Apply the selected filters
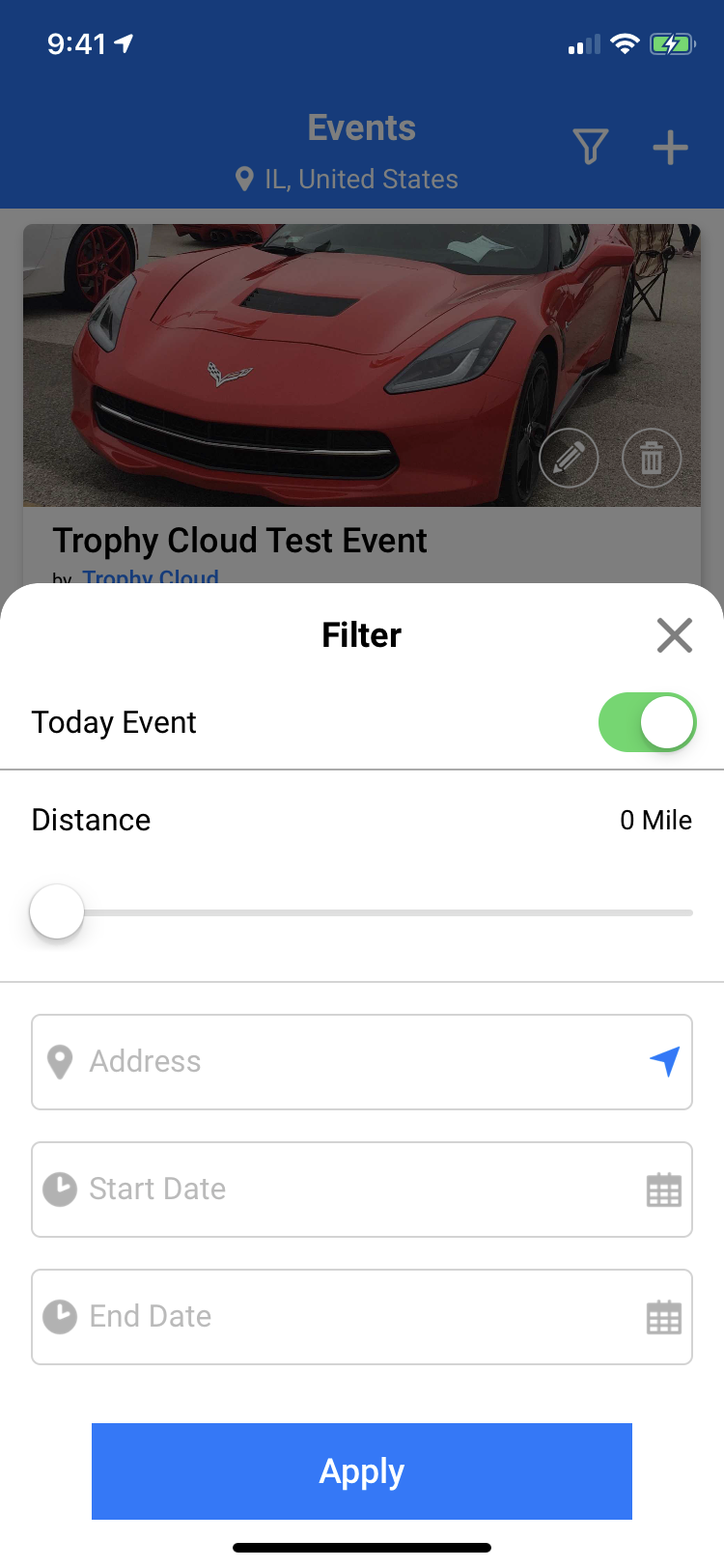Image resolution: width=724 pixels, height=1568 pixels. point(362,1470)
